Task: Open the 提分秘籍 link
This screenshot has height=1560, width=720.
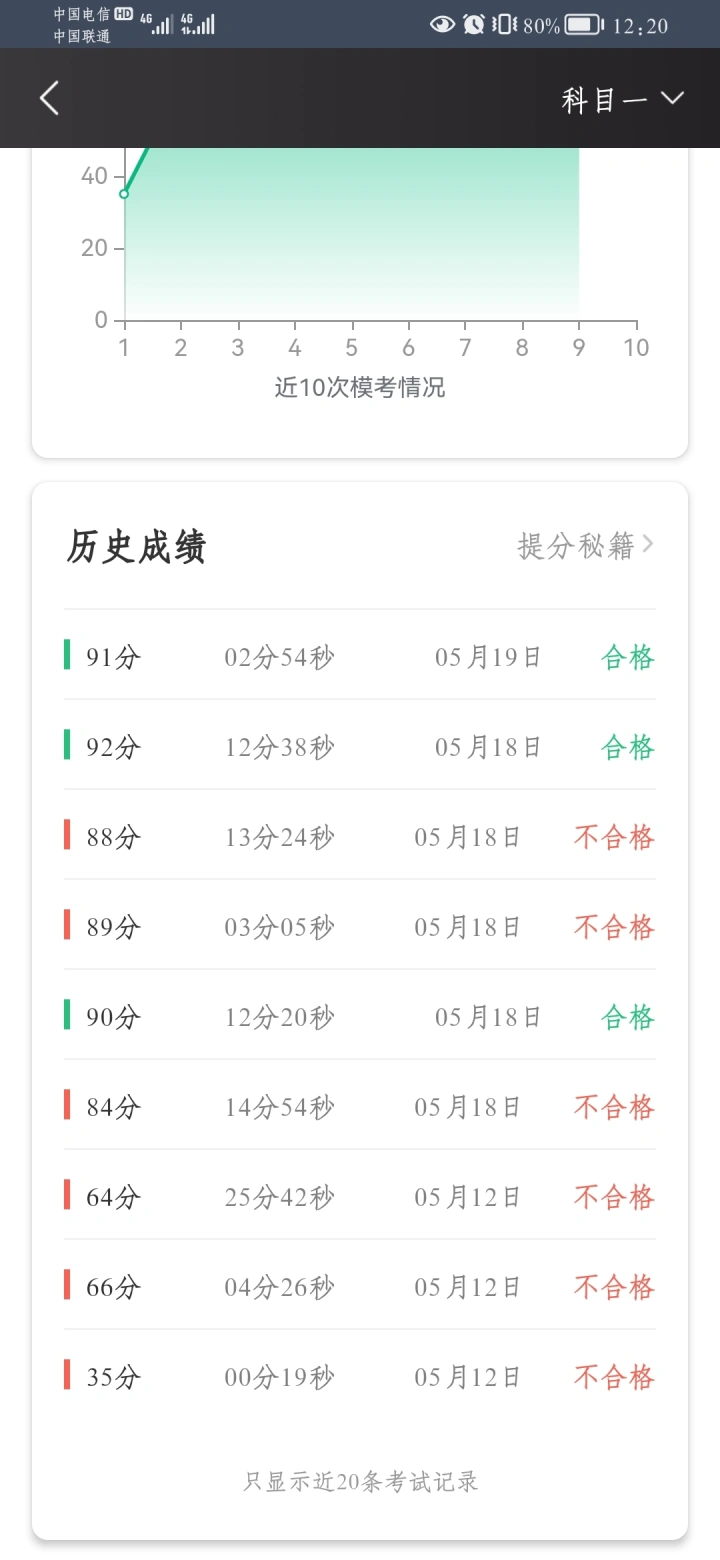Action: coord(585,545)
